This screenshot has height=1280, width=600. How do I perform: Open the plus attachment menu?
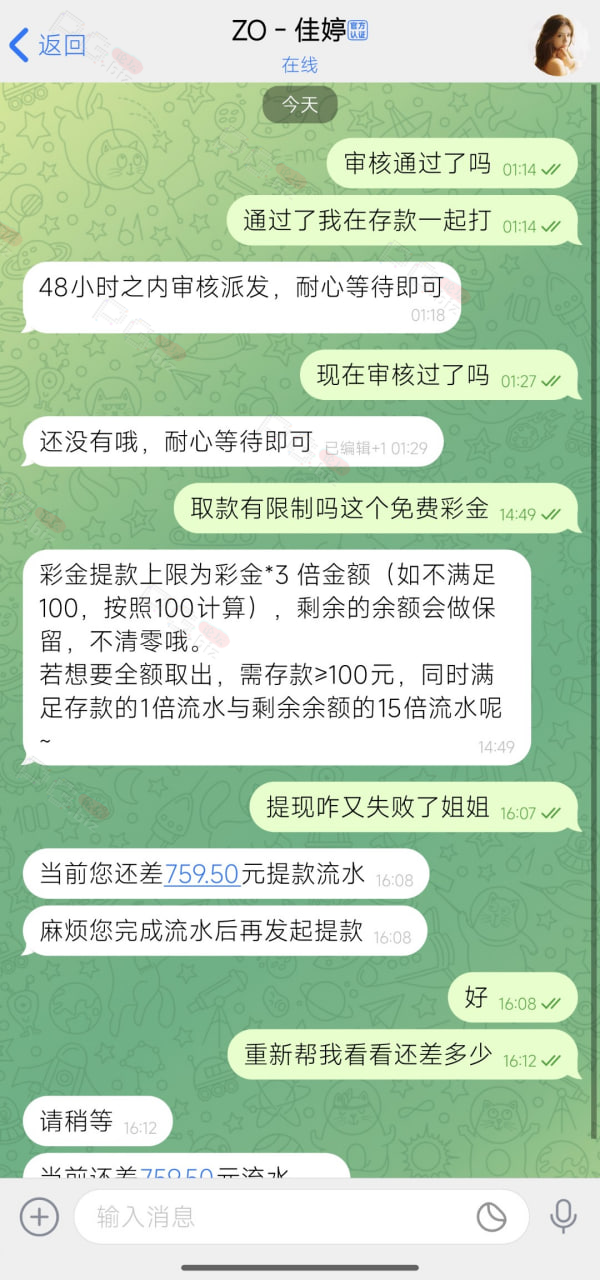[x=39, y=1217]
